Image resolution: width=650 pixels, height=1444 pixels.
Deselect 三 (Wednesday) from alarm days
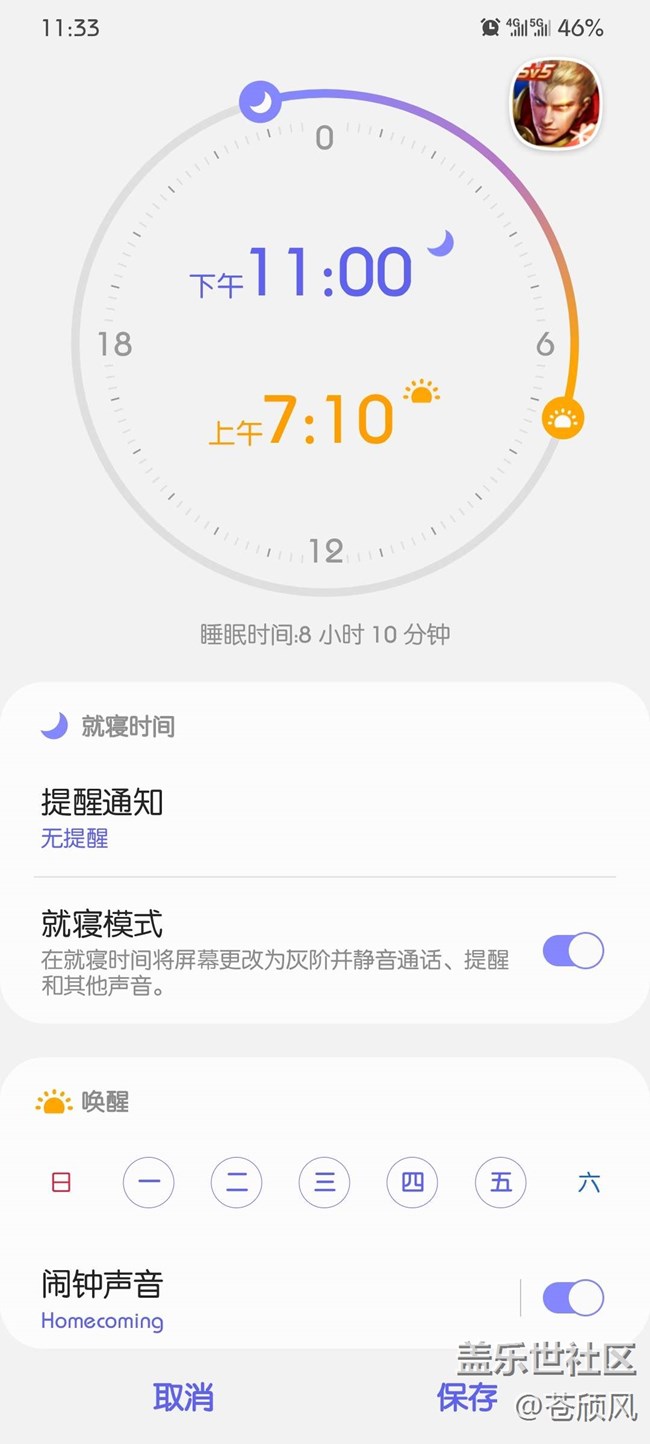click(x=325, y=1183)
